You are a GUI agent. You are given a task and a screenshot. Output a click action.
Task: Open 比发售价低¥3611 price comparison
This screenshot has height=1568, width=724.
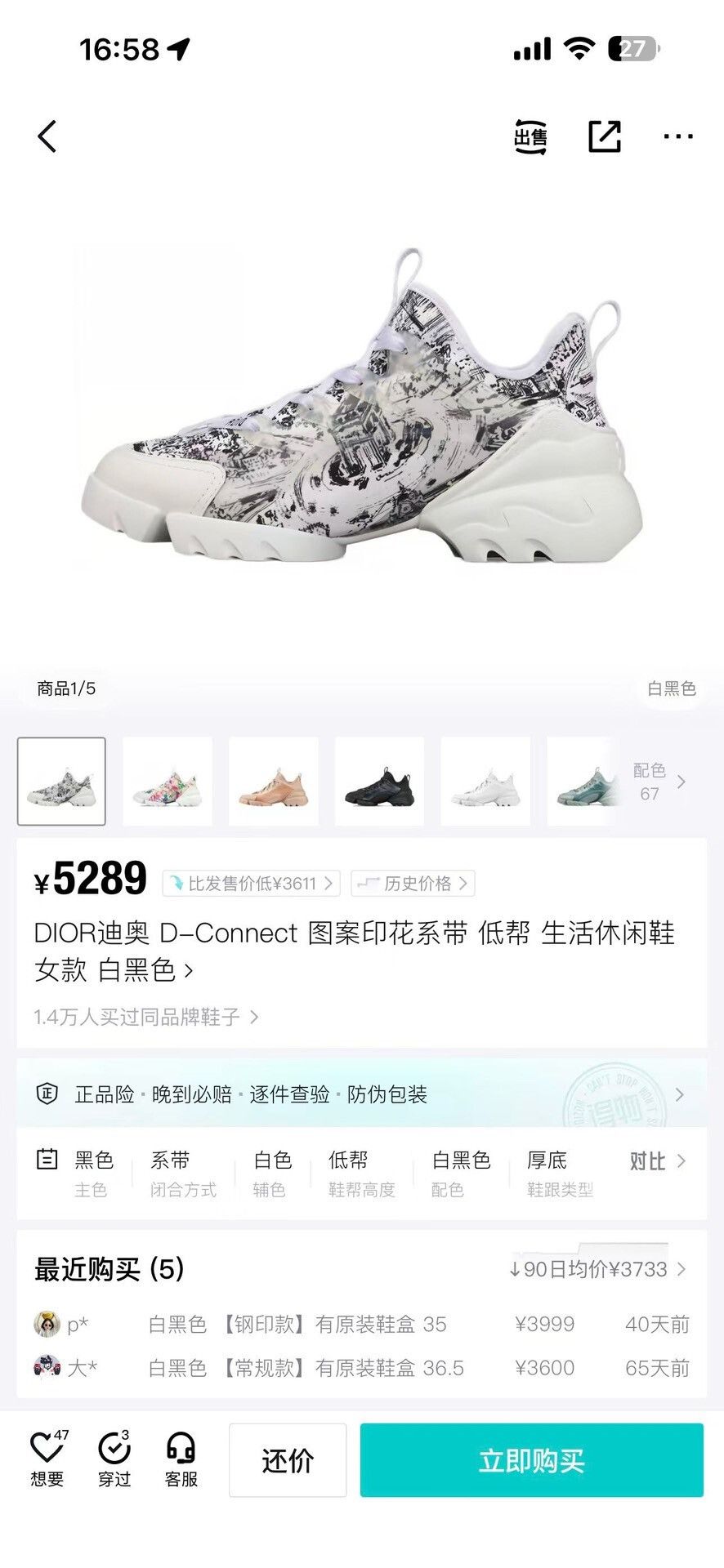tap(252, 884)
